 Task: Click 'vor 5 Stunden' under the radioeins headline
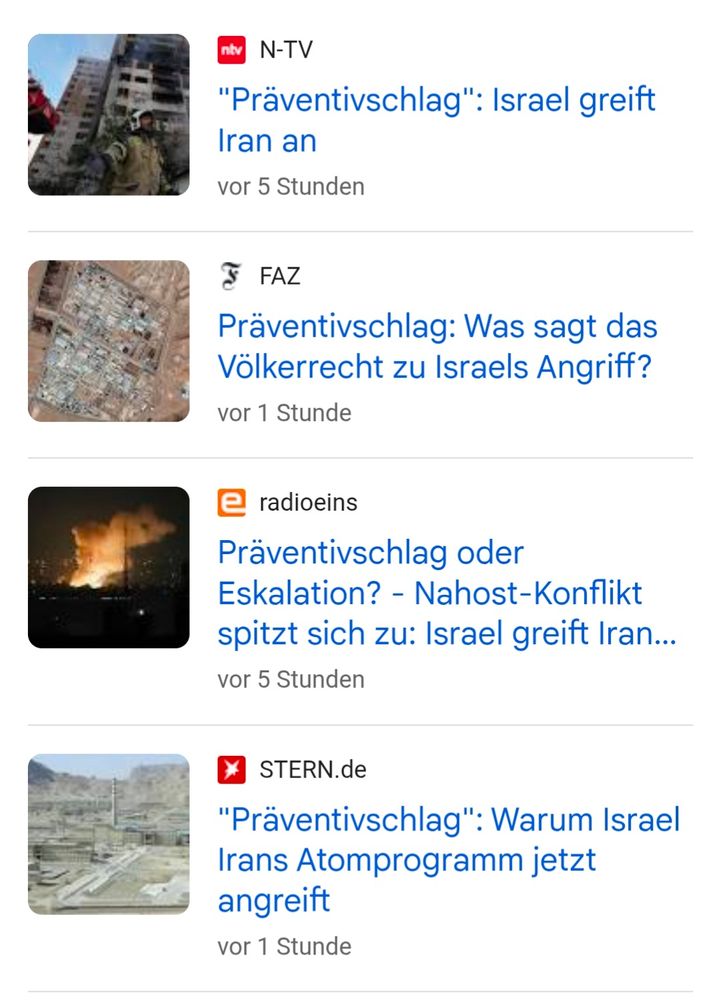[x=290, y=679]
